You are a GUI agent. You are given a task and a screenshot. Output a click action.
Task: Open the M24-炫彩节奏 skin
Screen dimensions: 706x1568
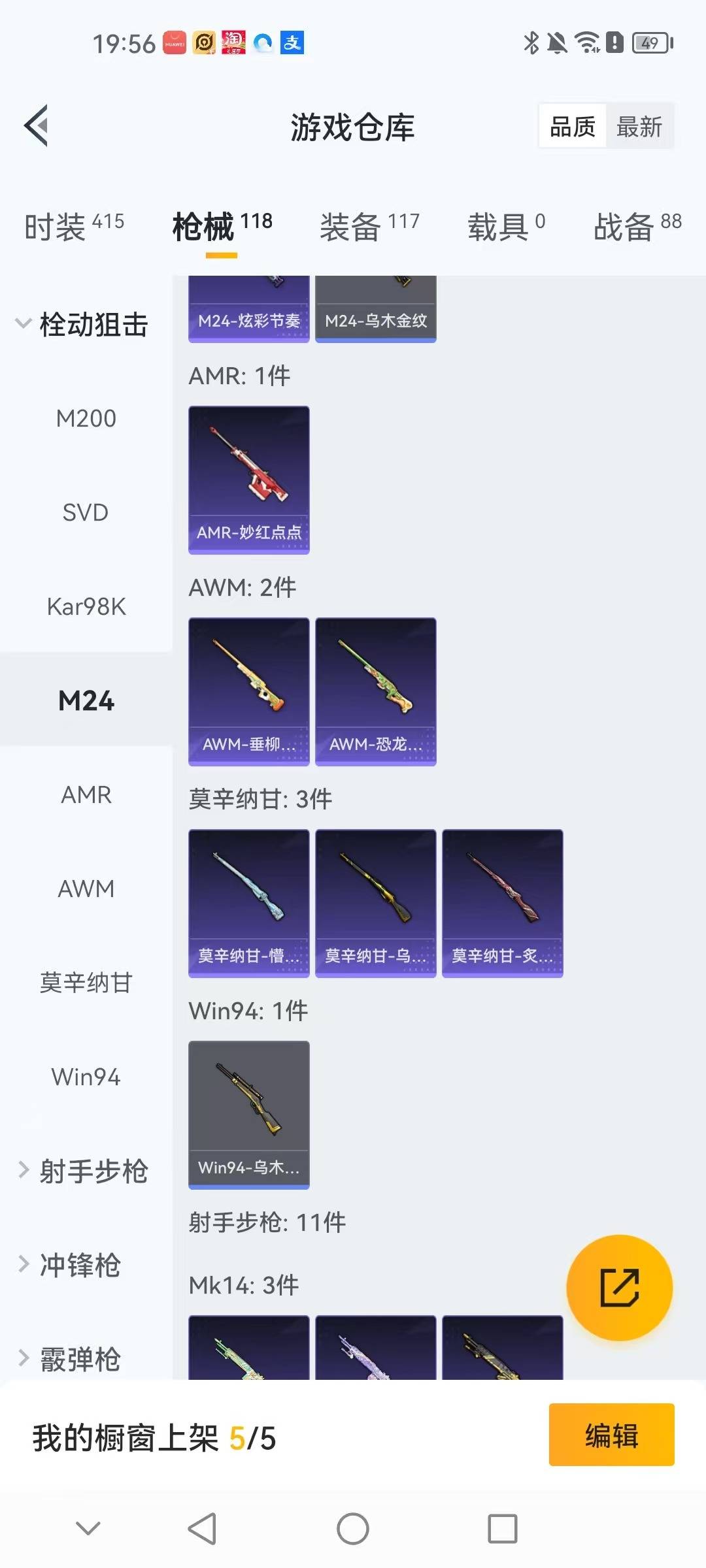[x=249, y=310]
